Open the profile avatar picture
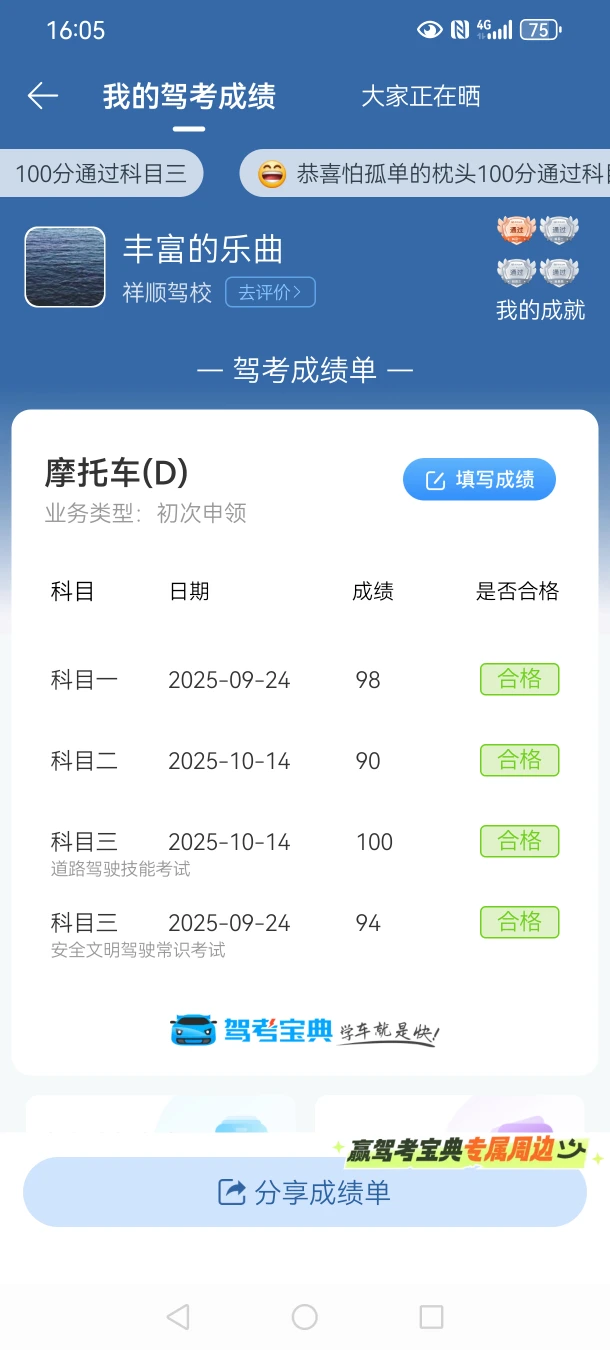The image size is (610, 1350). click(65, 267)
